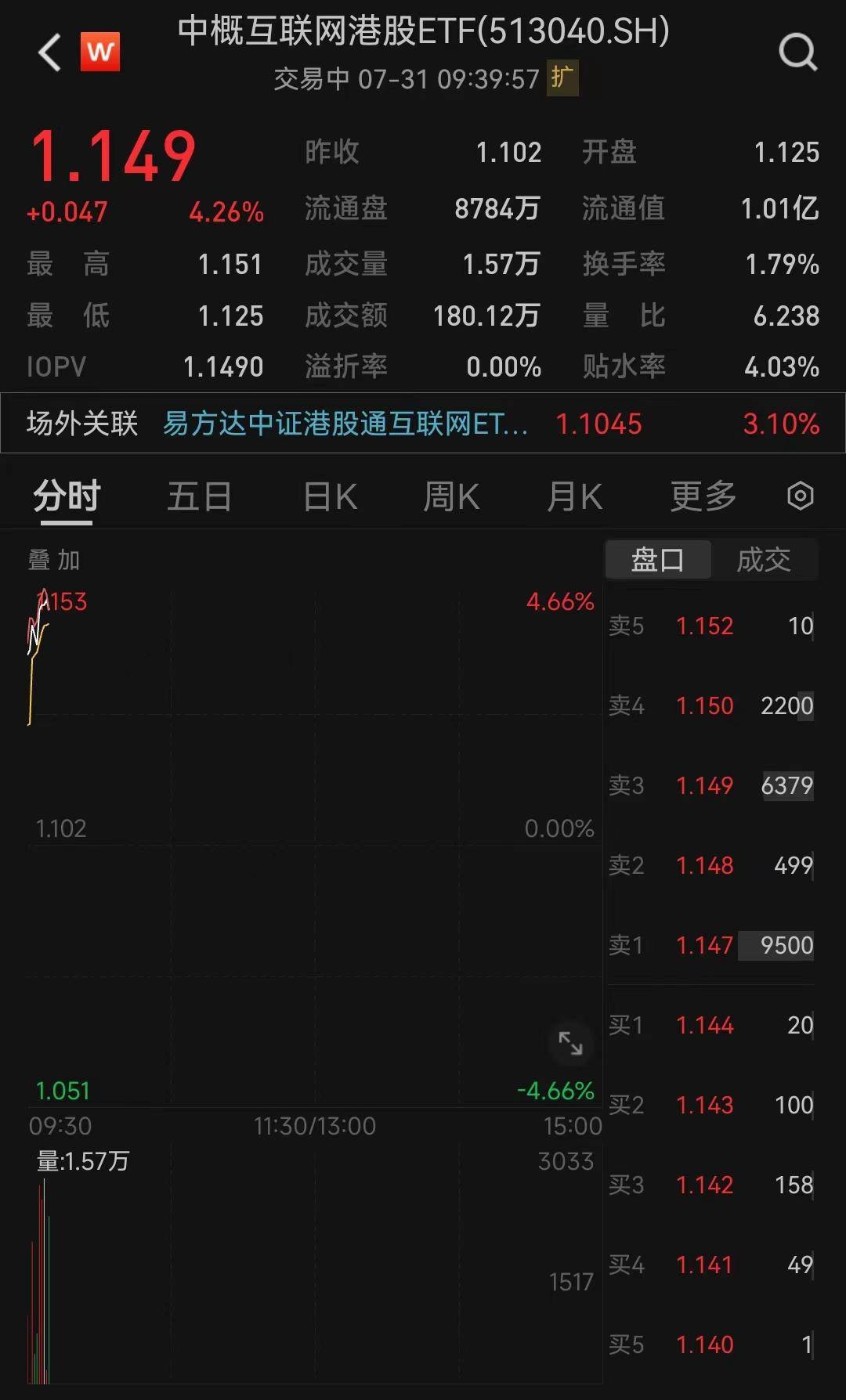Switch to the 成交 trades tab

(x=765, y=559)
